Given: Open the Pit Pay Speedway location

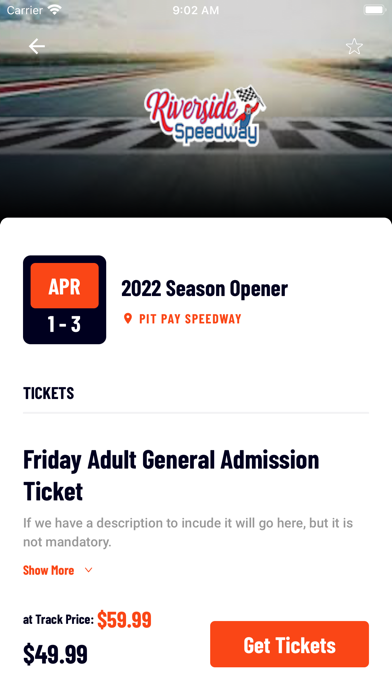Looking at the screenshot, I should [x=182, y=319].
